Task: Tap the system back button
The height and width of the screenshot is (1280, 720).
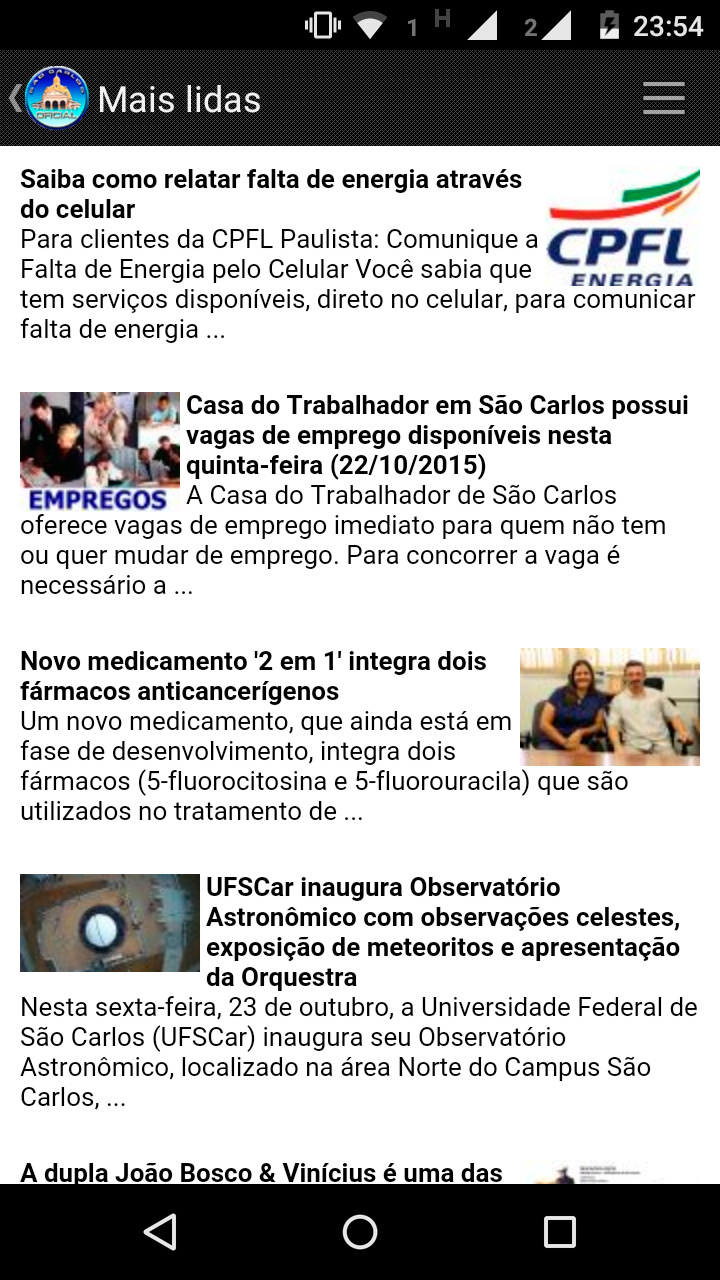Action: pos(160,1232)
